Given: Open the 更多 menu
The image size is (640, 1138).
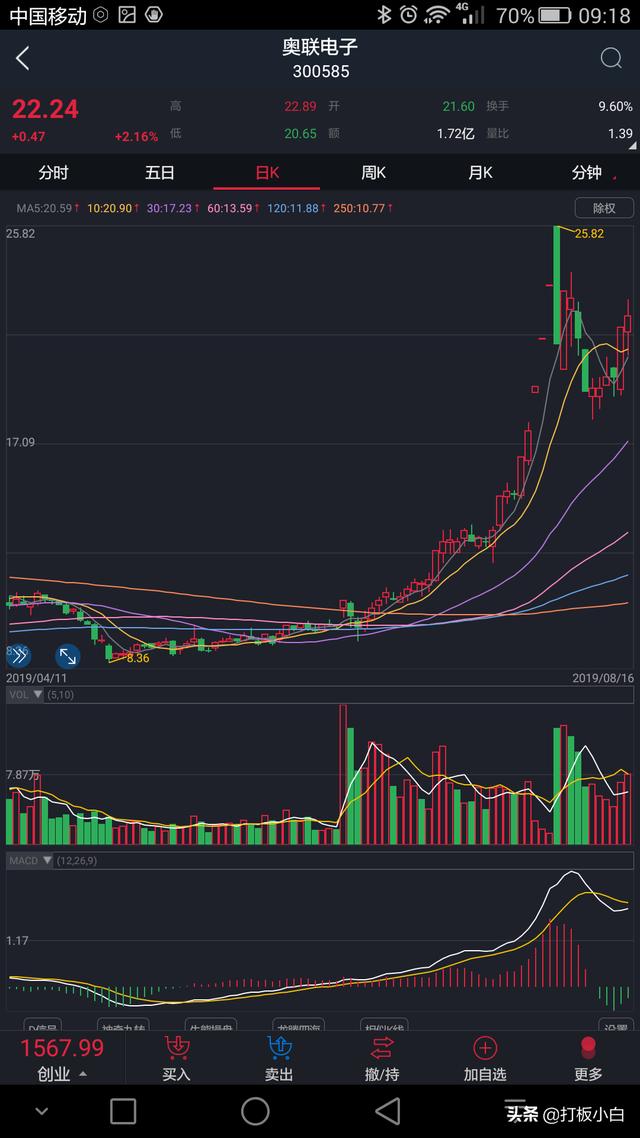Looking at the screenshot, I should point(588,1058).
